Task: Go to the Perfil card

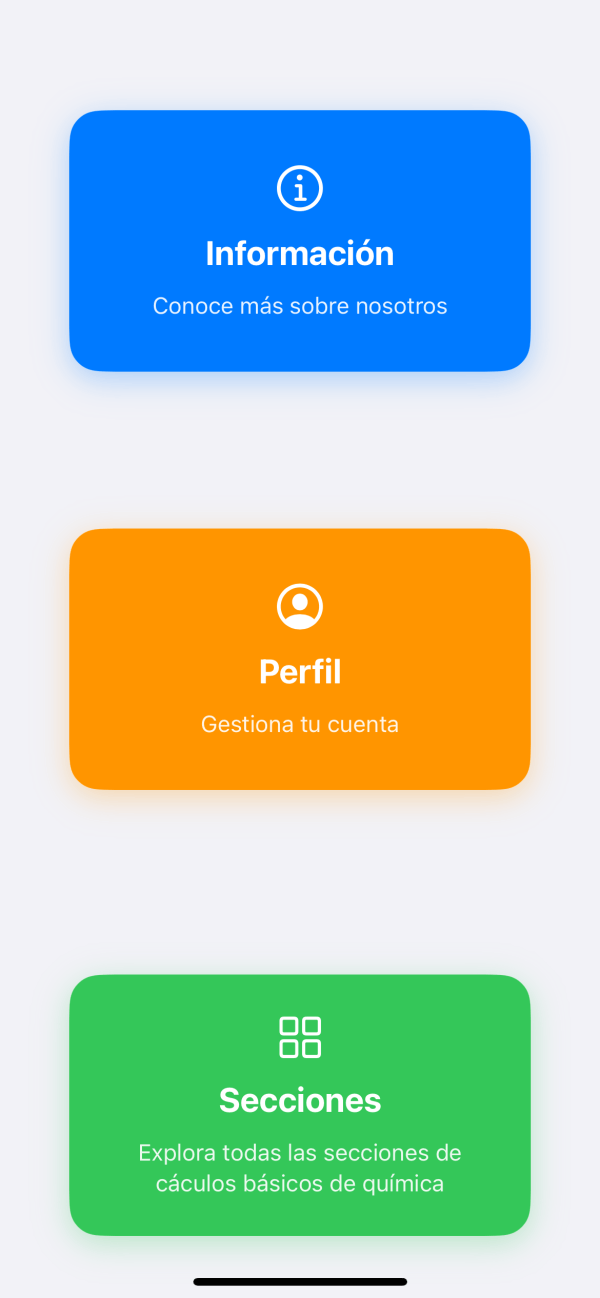Action: [300, 659]
